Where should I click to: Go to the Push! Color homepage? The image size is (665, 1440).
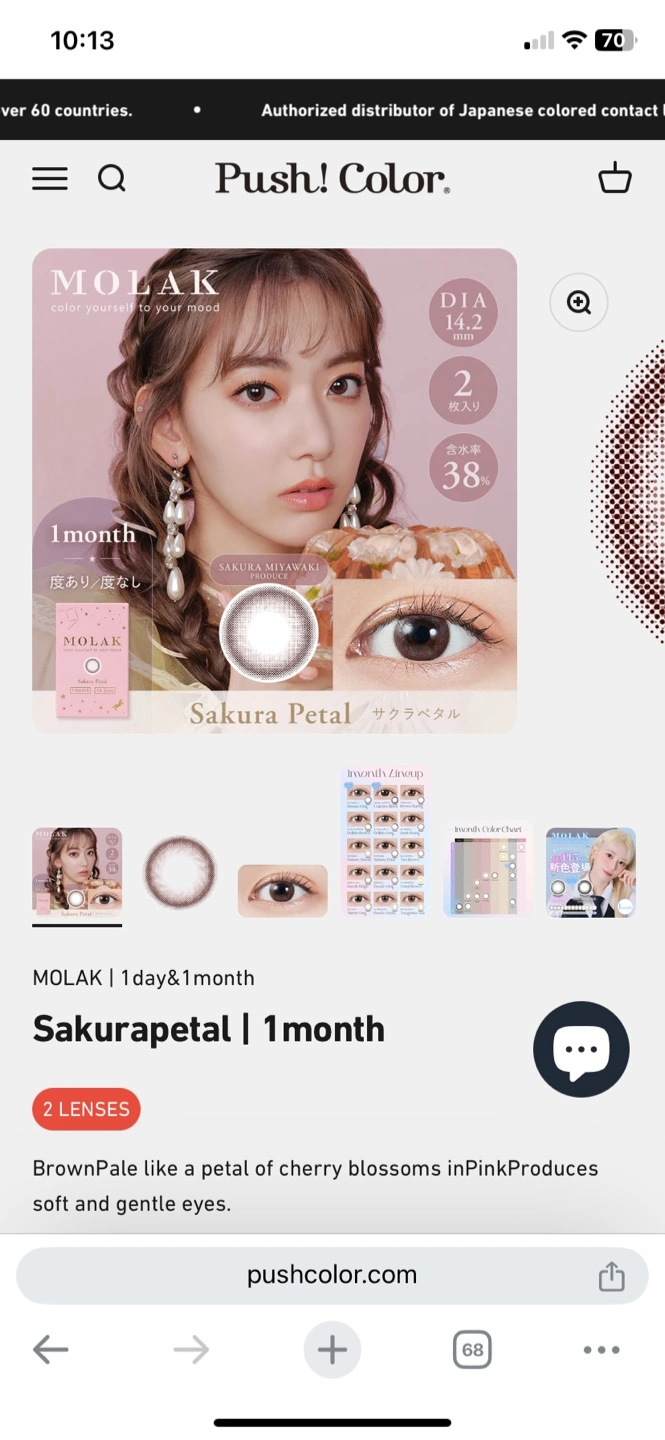[x=332, y=179]
